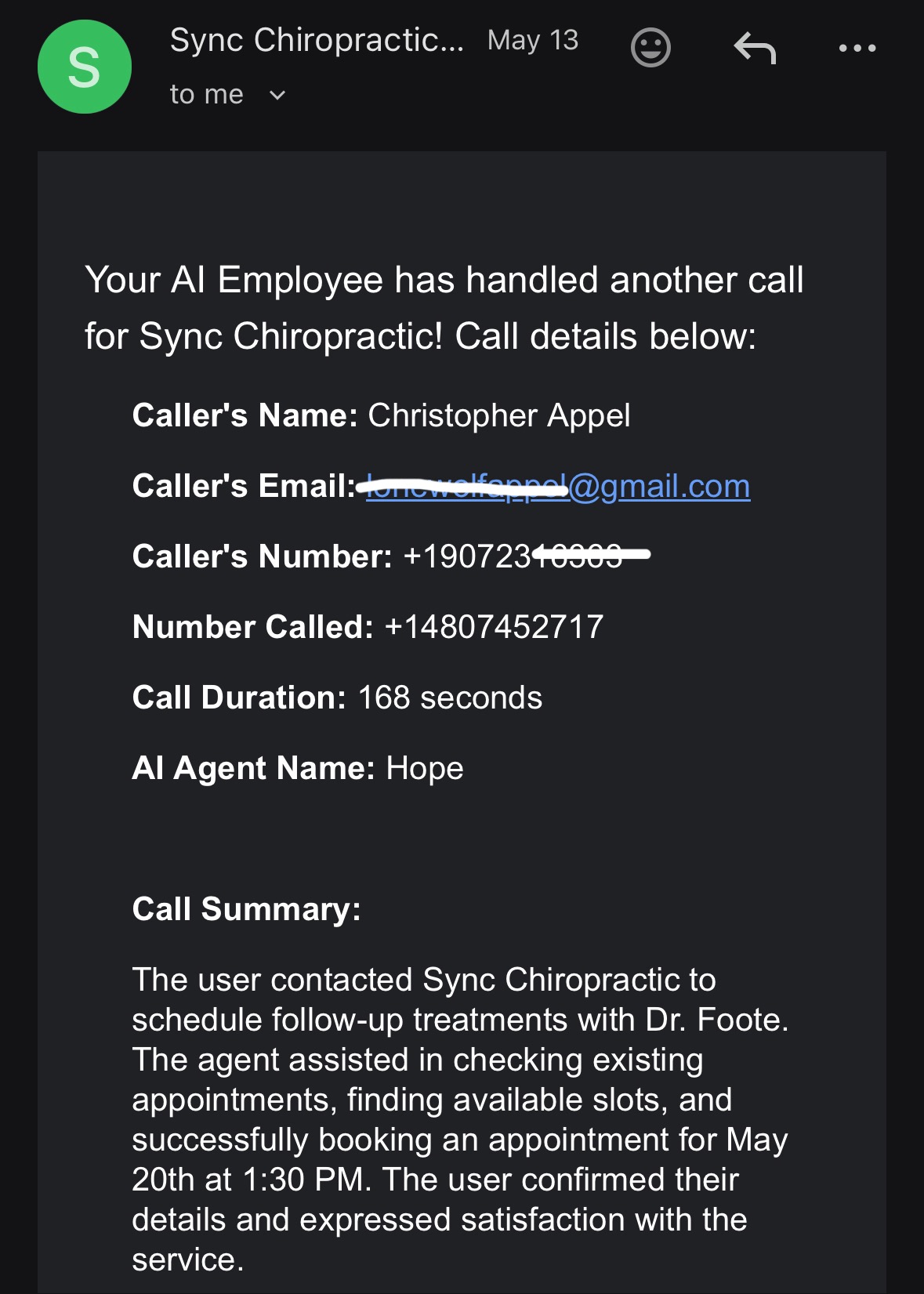
Task: Tap the green S sender avatar
Action: coord(85,67)
